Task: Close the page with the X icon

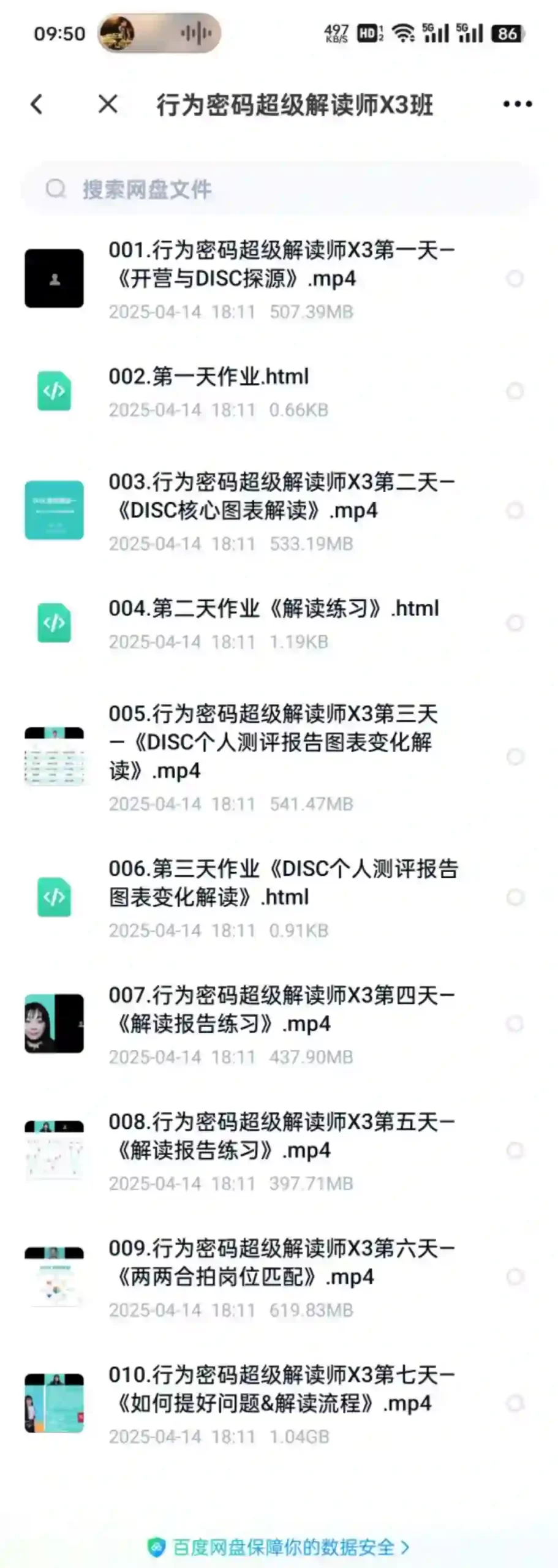Action: (x=108, y=104)
